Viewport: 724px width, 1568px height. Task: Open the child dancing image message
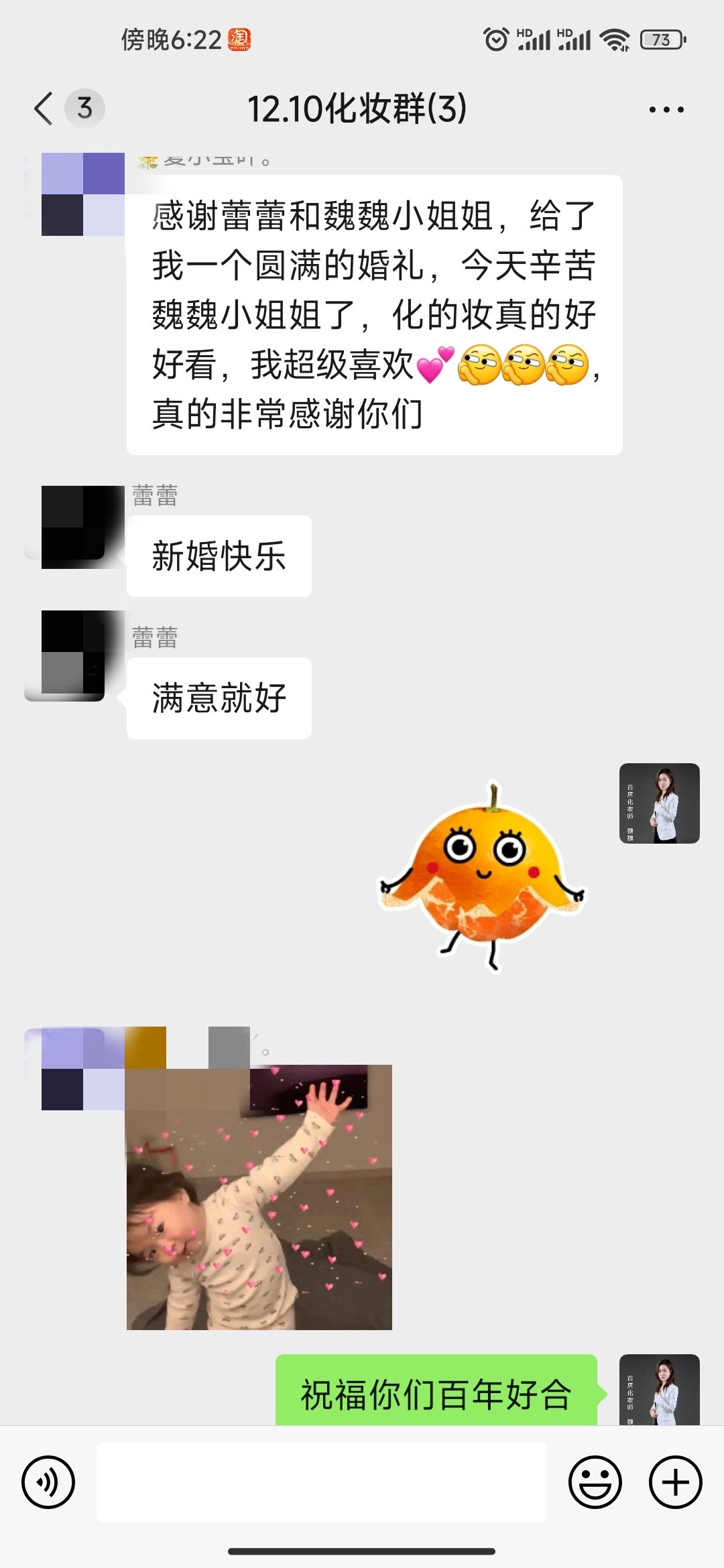(x=259, y=1197)
